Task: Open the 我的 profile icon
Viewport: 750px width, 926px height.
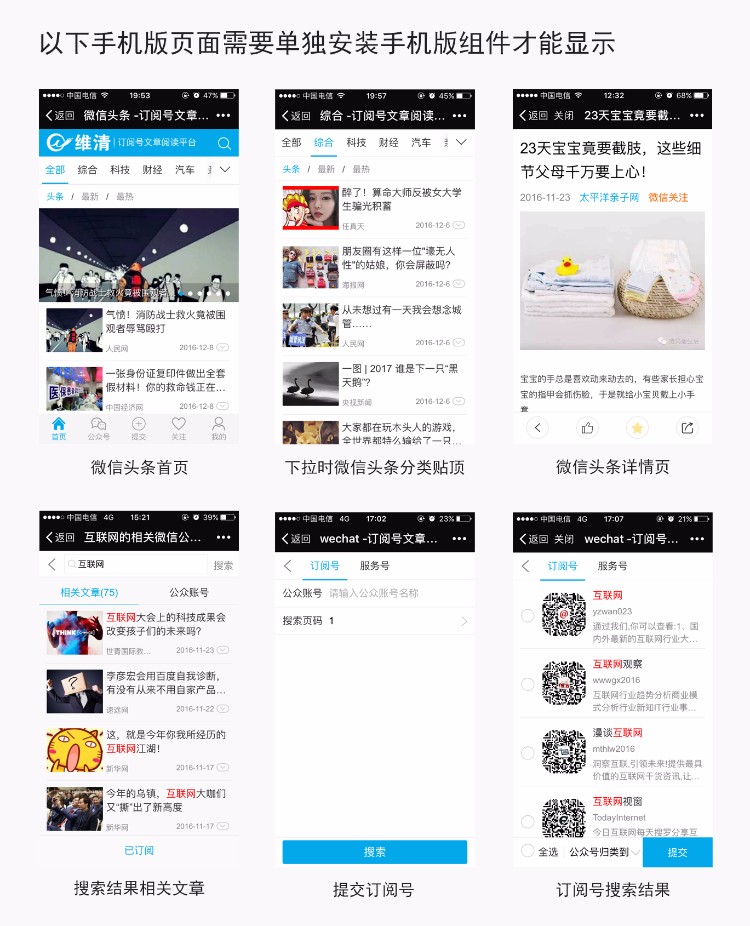Action: (219, 422)
